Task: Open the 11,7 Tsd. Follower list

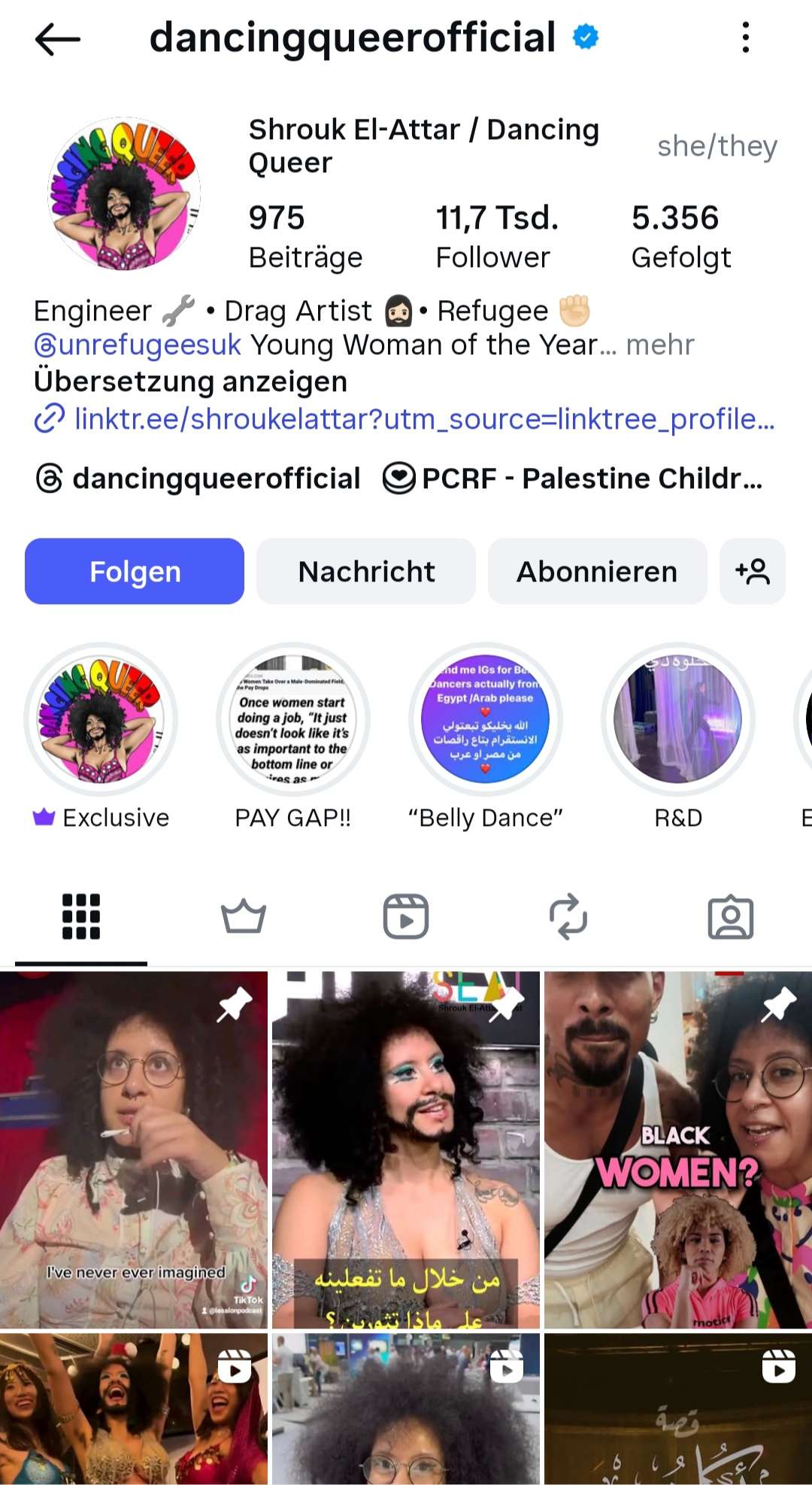Action: pos(496,237)
